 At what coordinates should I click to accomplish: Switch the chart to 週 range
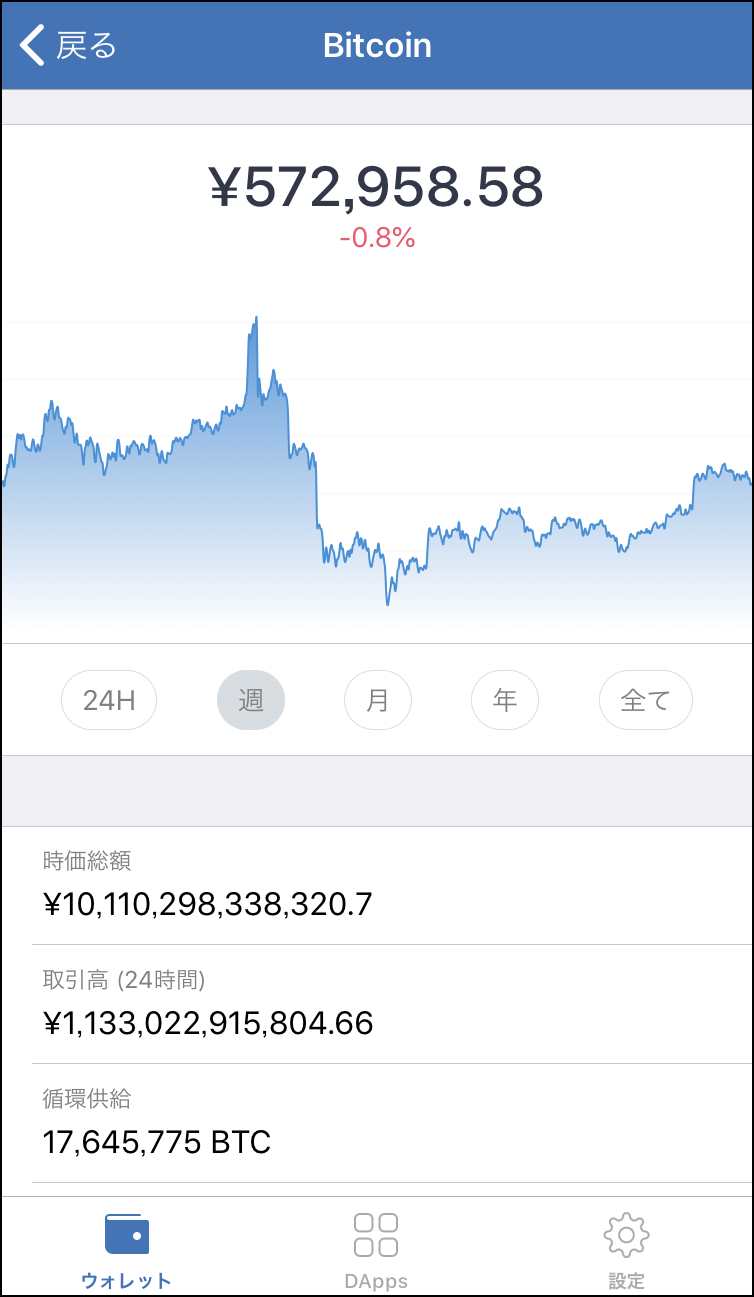pyautogui.click(x=251, y=700)
